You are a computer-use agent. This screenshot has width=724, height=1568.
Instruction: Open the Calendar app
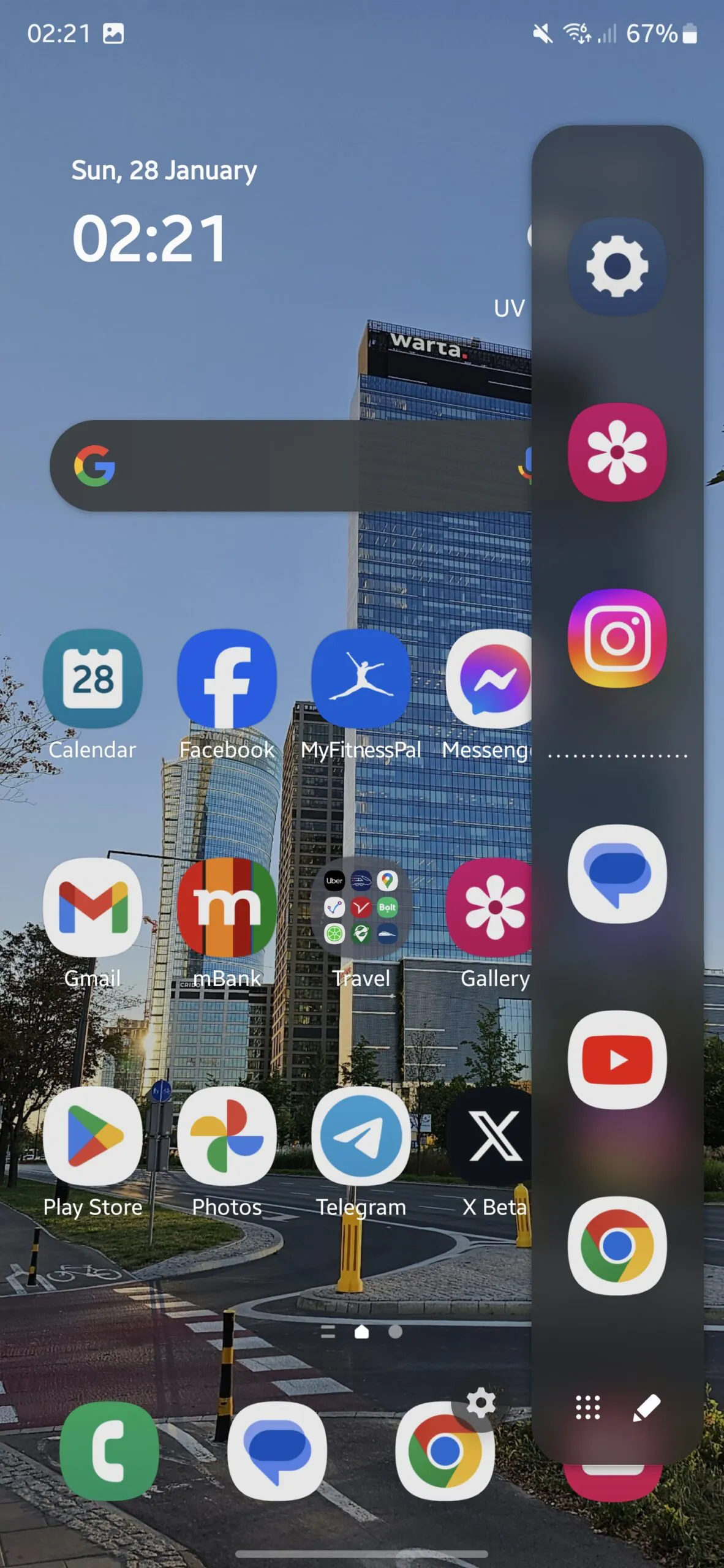coord(92,679)
